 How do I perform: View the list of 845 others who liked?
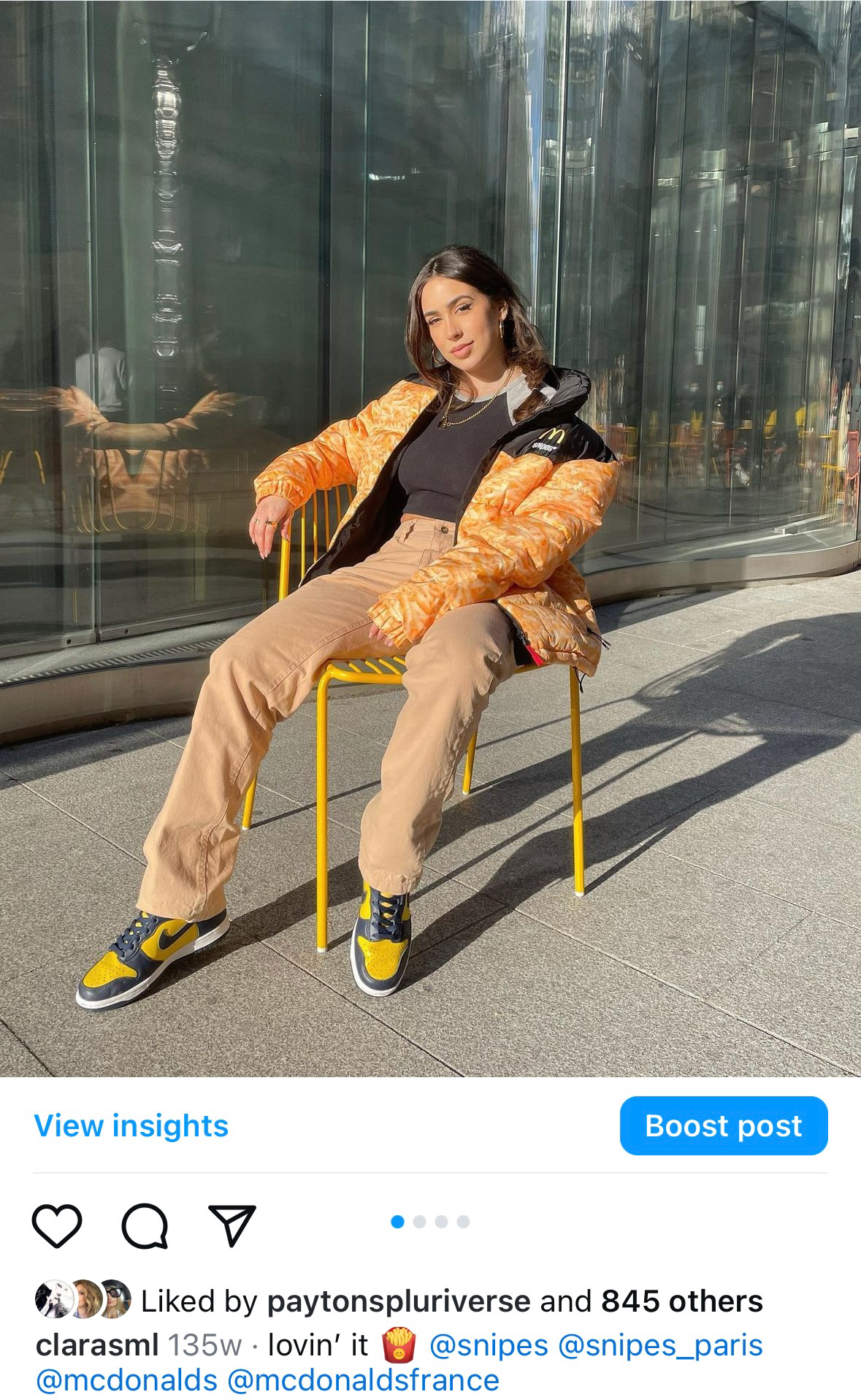681,1301
